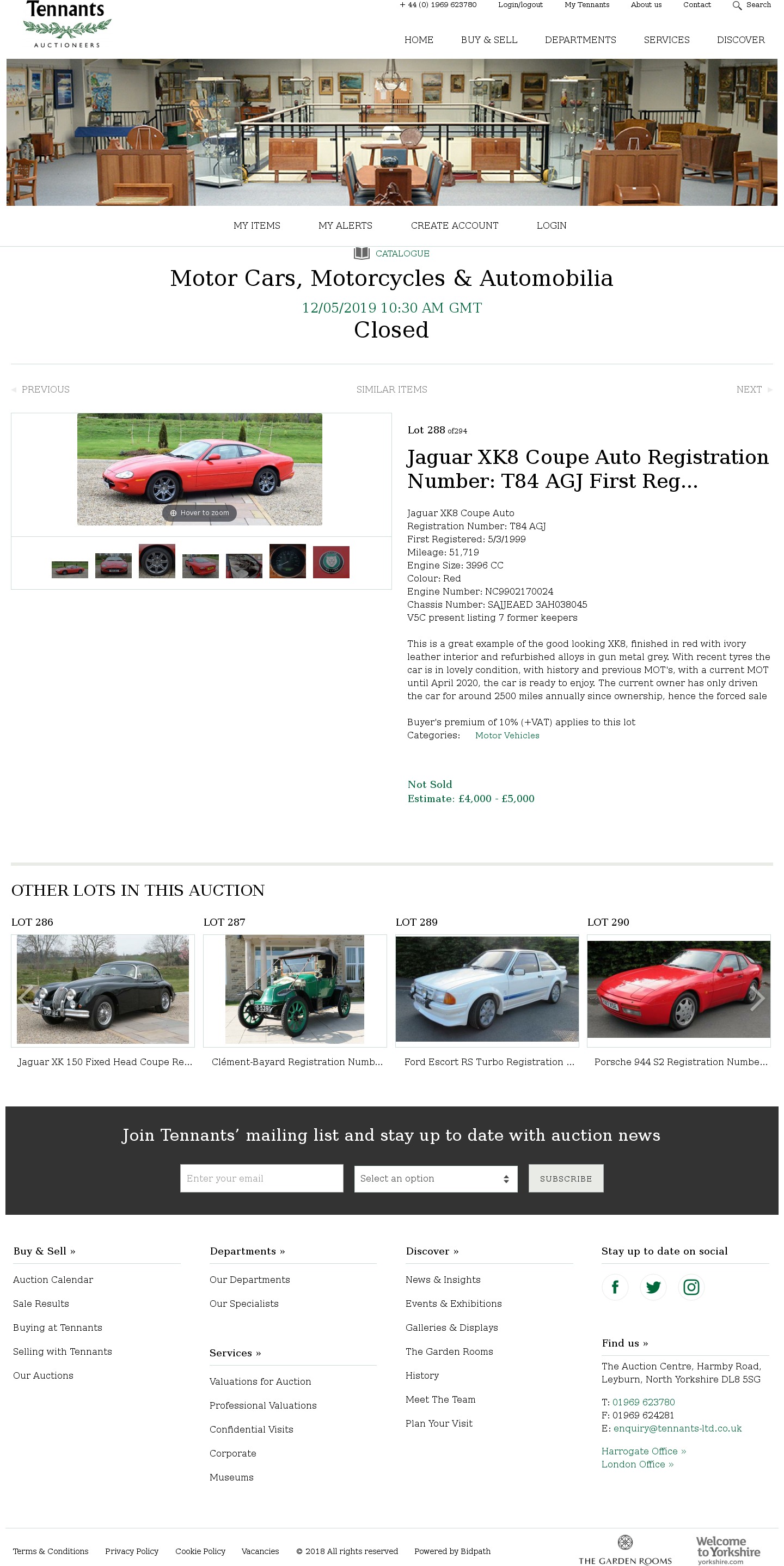Open Sale Results footer link
Viewport: 784px width, 1566px height.
(41, 1304)
